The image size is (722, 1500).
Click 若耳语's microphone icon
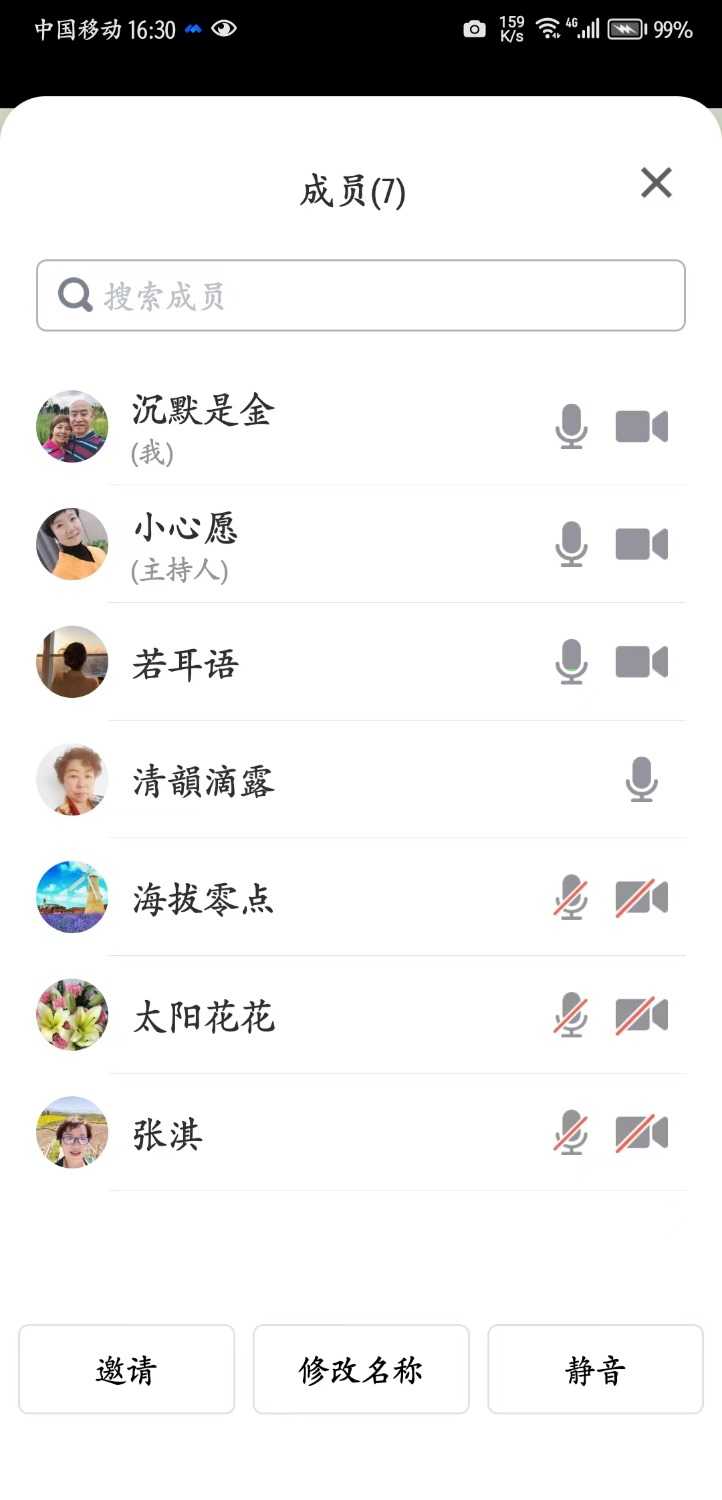(x=571, y=661)
